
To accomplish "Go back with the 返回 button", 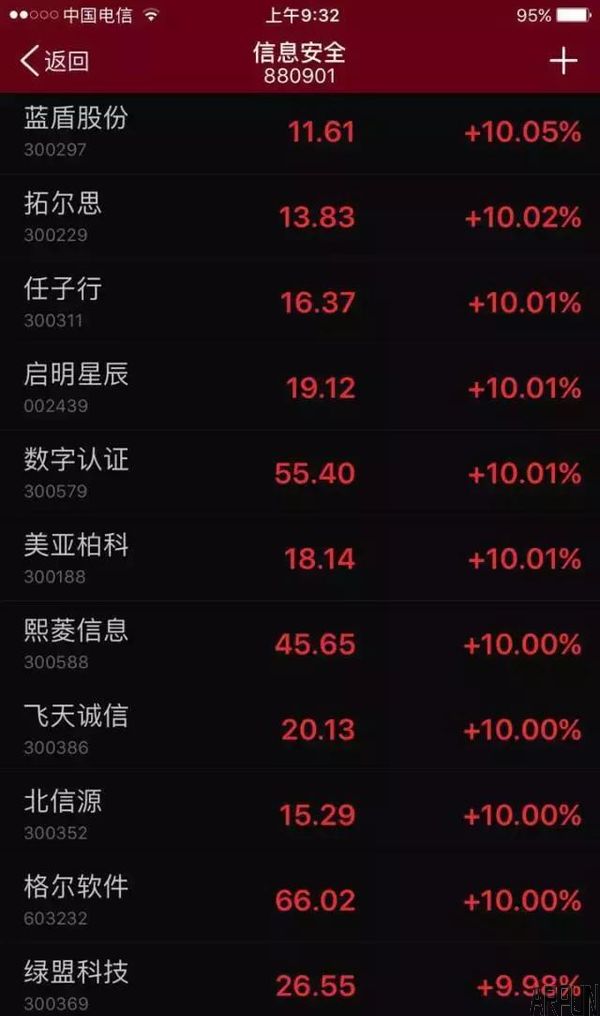I will click(55, 61).
